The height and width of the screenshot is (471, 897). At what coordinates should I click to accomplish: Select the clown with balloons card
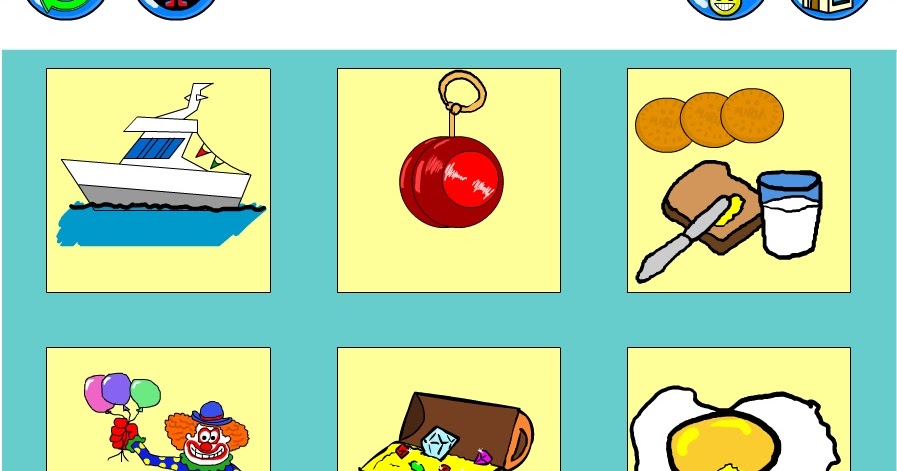coord(158,410)
